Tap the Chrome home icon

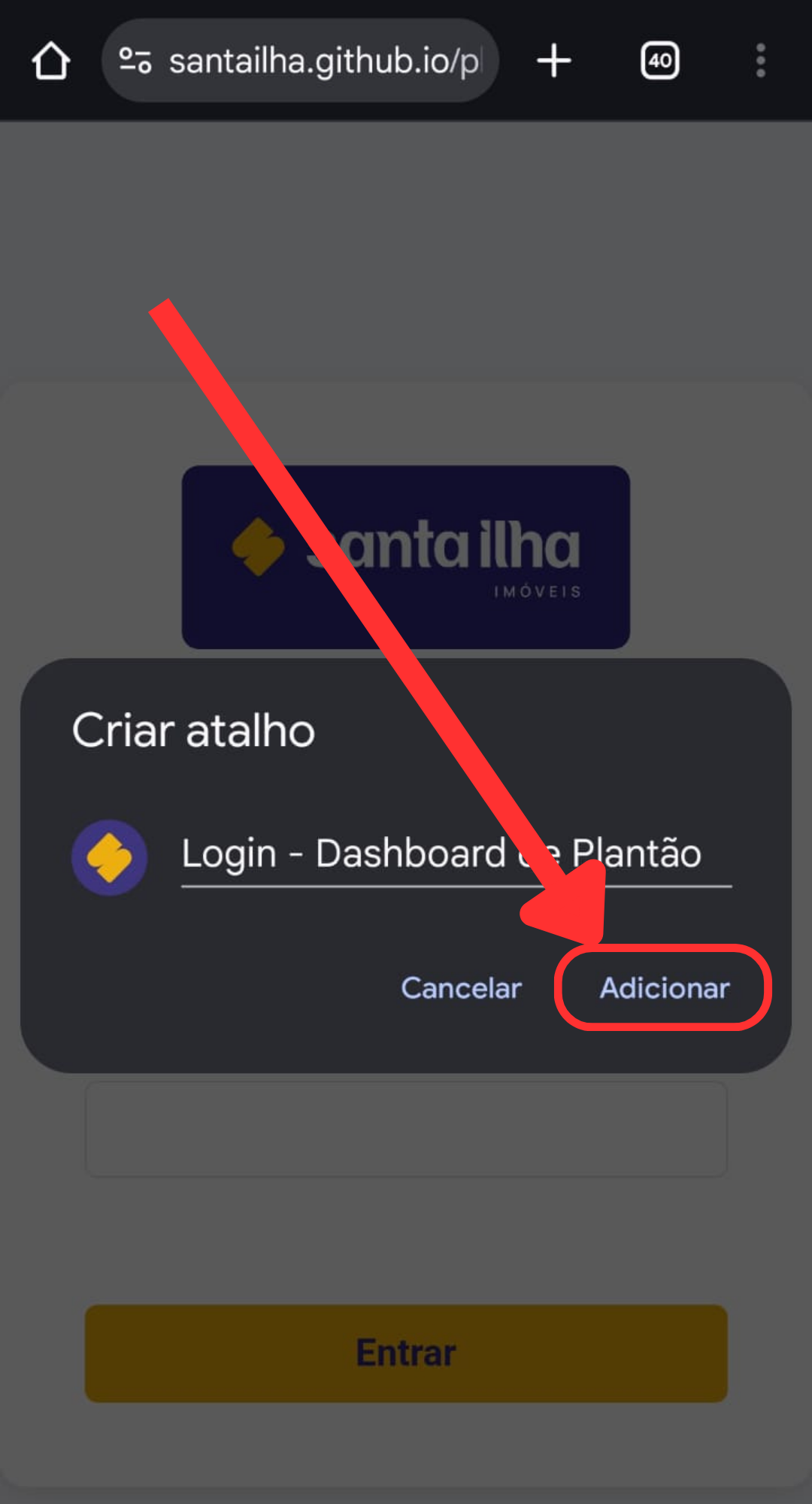tap(50, 60)
